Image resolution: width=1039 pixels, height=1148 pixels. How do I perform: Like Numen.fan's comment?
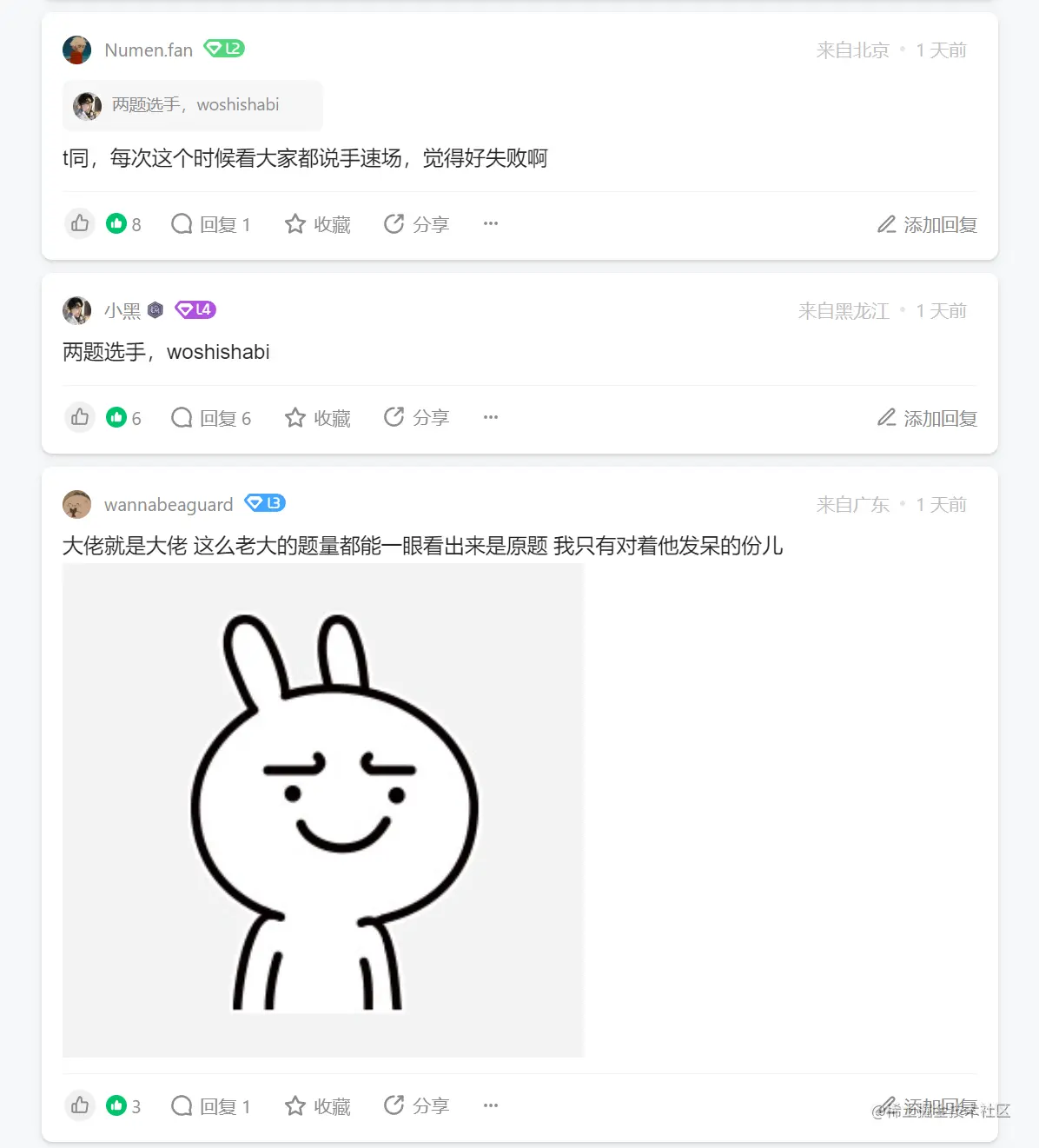click(80, 223)
